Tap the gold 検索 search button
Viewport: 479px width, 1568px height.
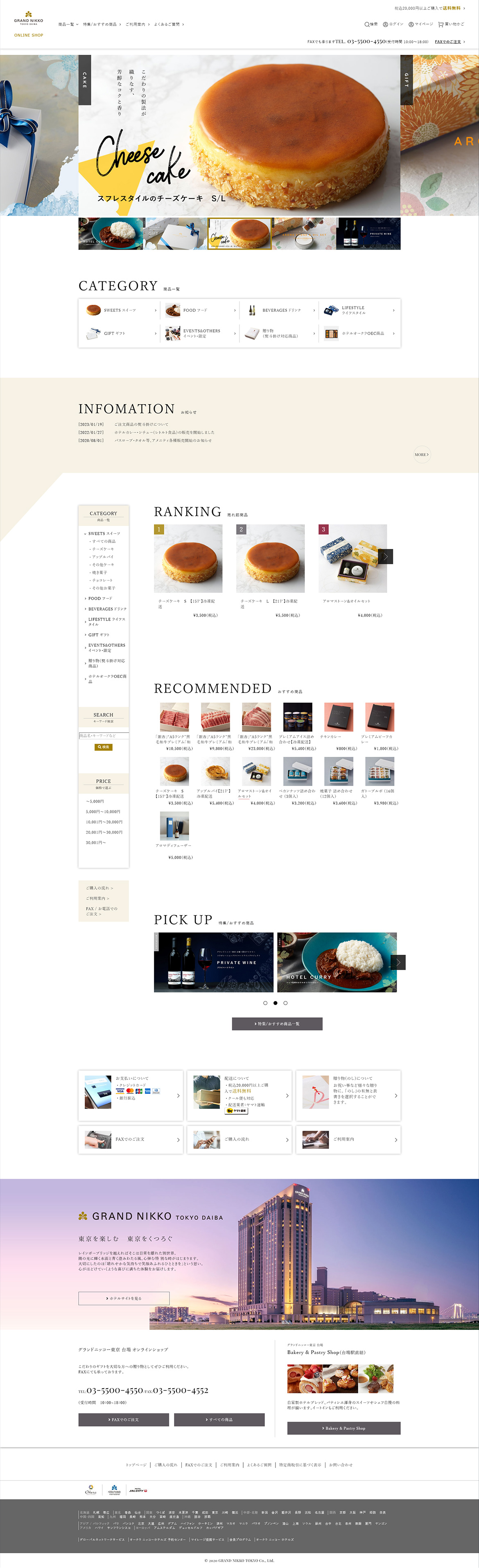104,747
